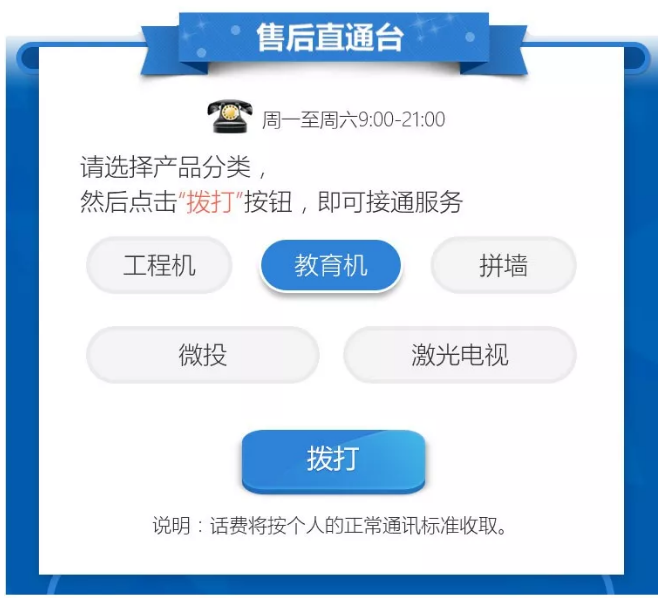The height and width of the screenshot is (598, 663).
Task: Tap the 拨打 call button
Action: [x=333, y=459]
